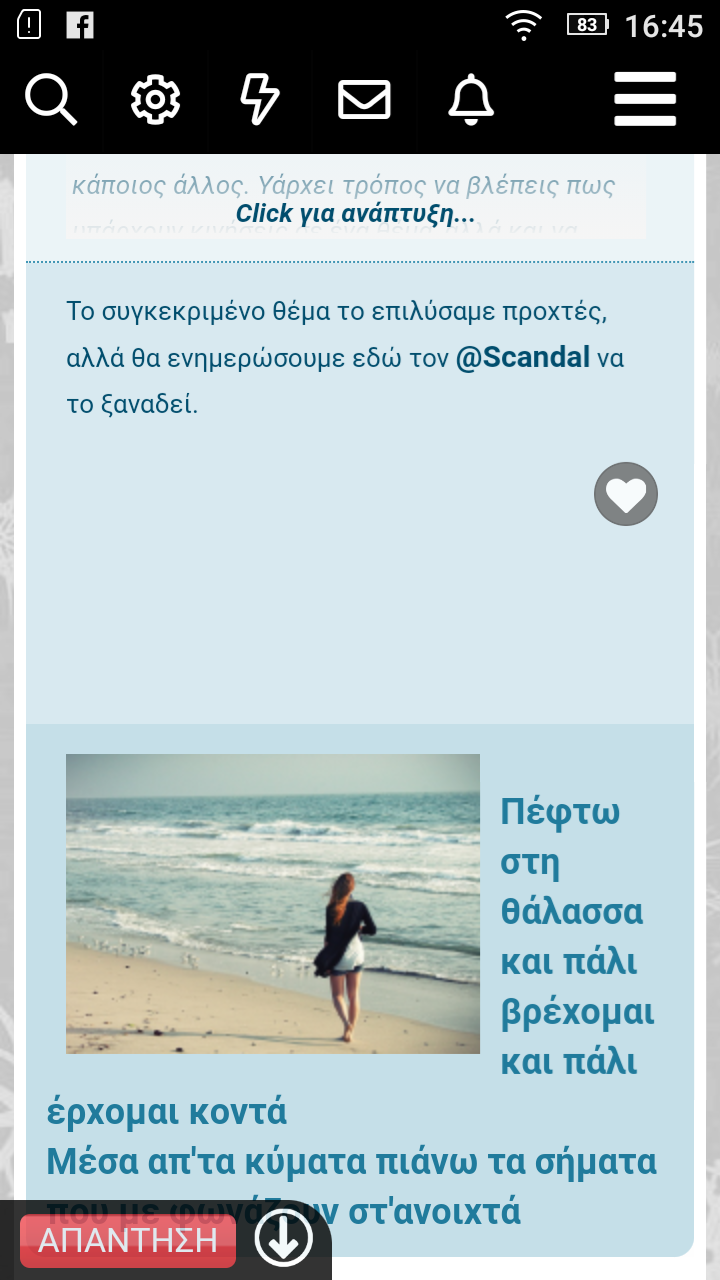This screenshot has width=720, height=1280.
Task: Open the @Scandal mention link
Action: point(522,357)
